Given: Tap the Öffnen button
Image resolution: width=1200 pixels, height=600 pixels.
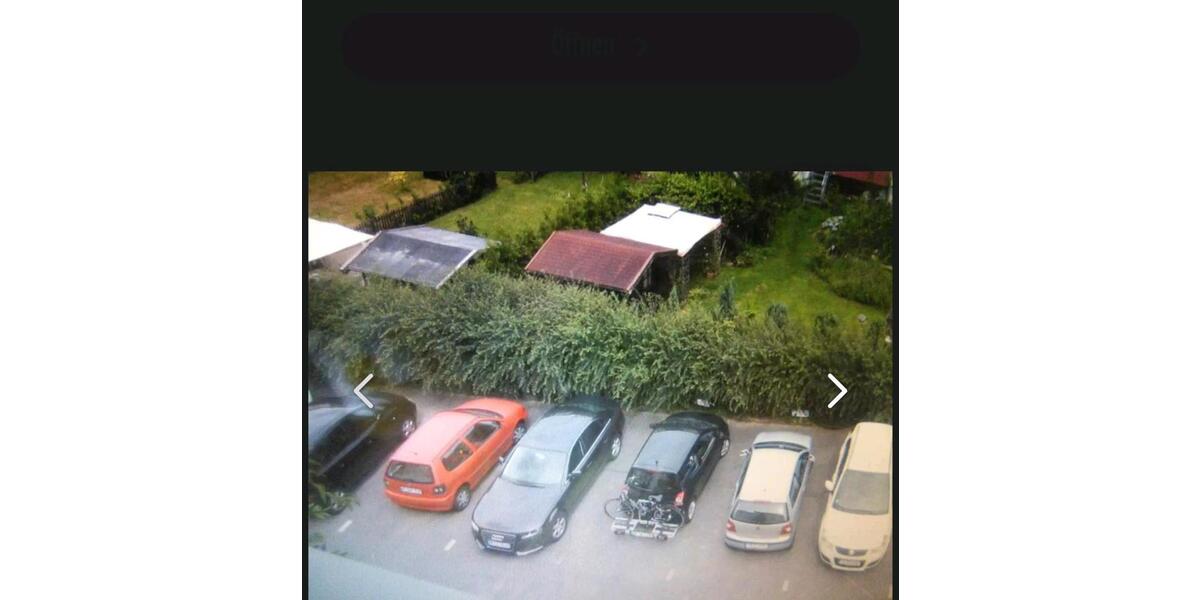Looking at the screenshot, I should coord(600,46).
